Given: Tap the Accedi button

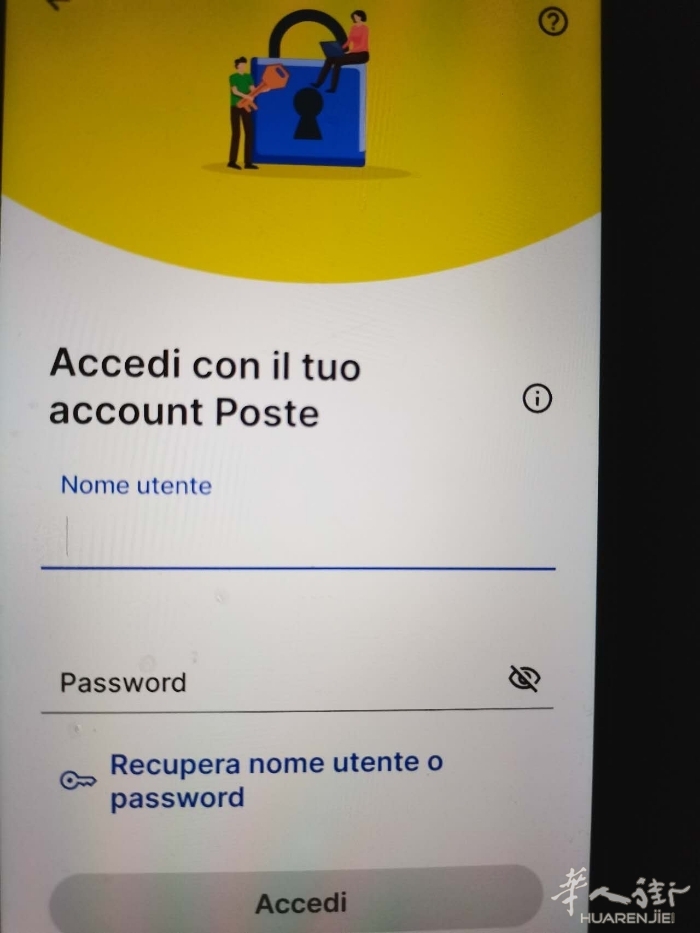Looking at the screenshot, I should tap(300, 902).
